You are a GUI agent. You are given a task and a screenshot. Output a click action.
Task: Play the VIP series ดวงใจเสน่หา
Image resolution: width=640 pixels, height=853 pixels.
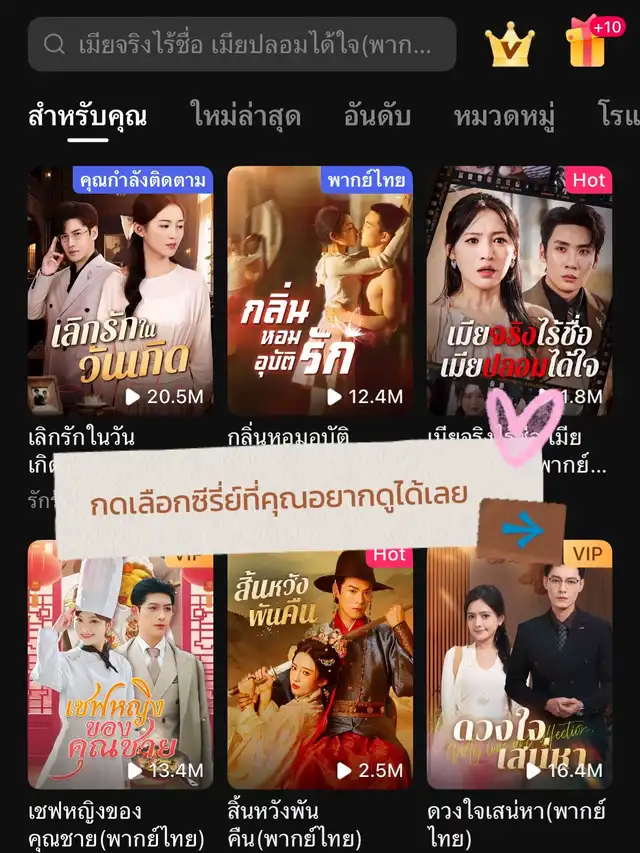[520, 664]
